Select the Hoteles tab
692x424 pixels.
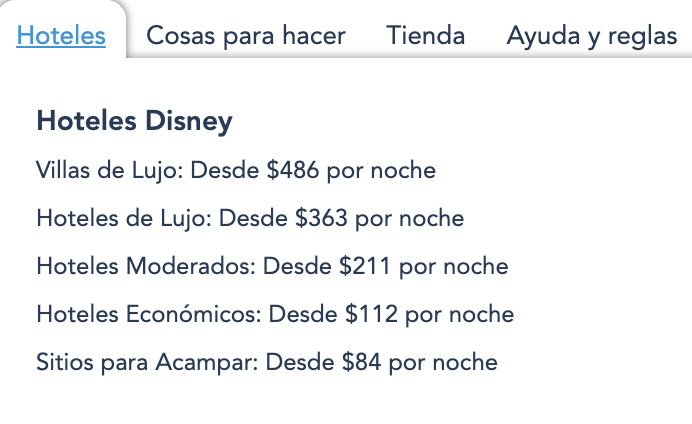point(61,36)
